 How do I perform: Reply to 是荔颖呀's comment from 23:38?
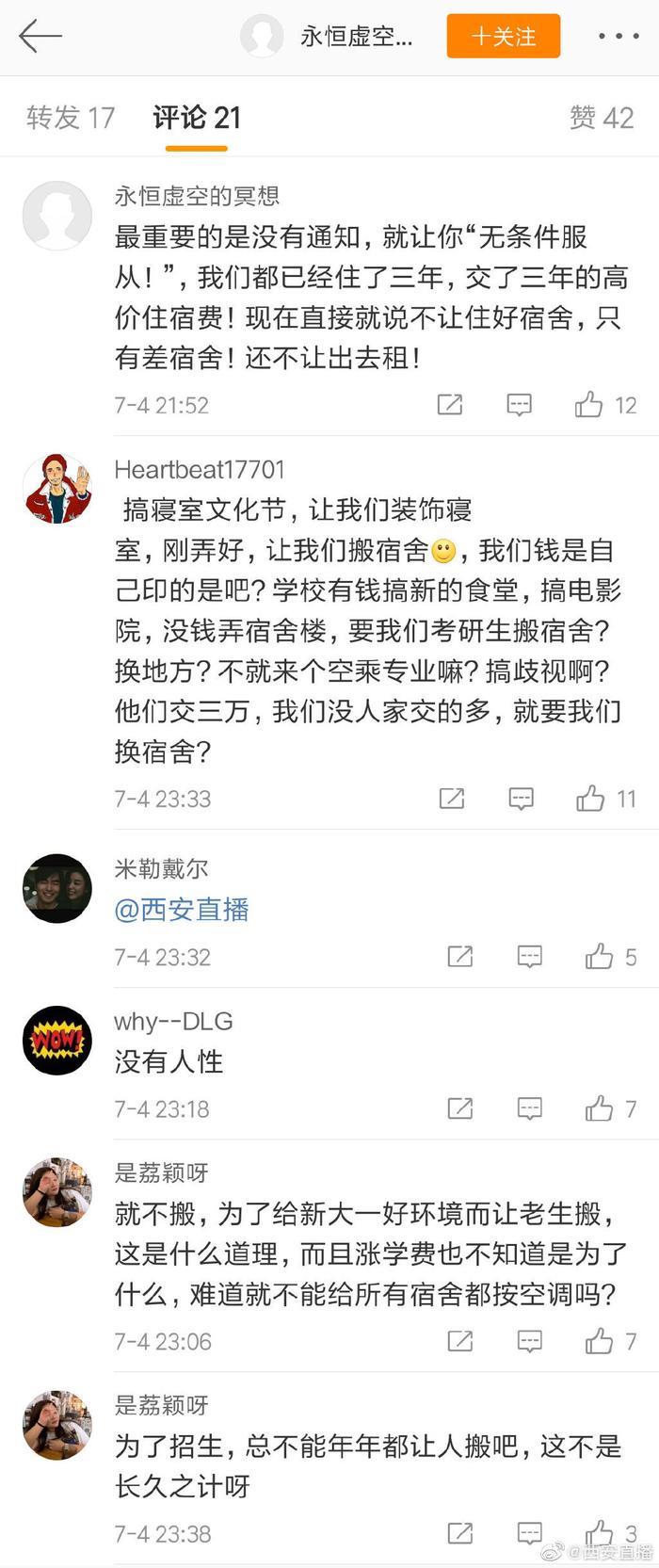[x=529, y=1533]
